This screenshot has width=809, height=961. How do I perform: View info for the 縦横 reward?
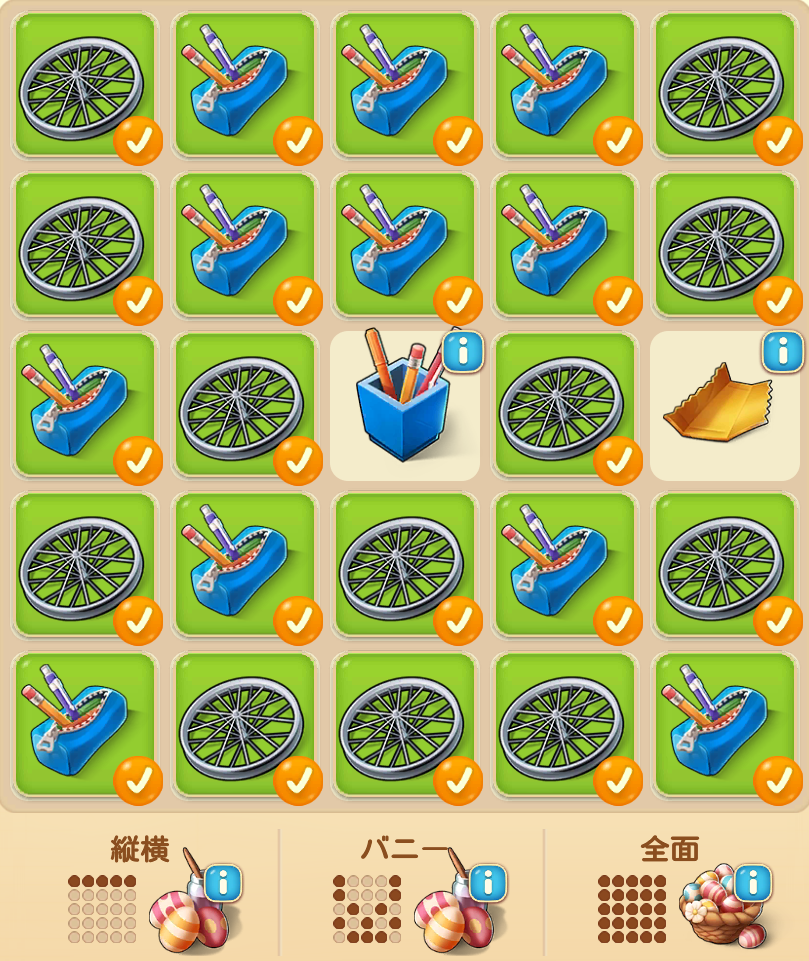click(x=223, y=884)
